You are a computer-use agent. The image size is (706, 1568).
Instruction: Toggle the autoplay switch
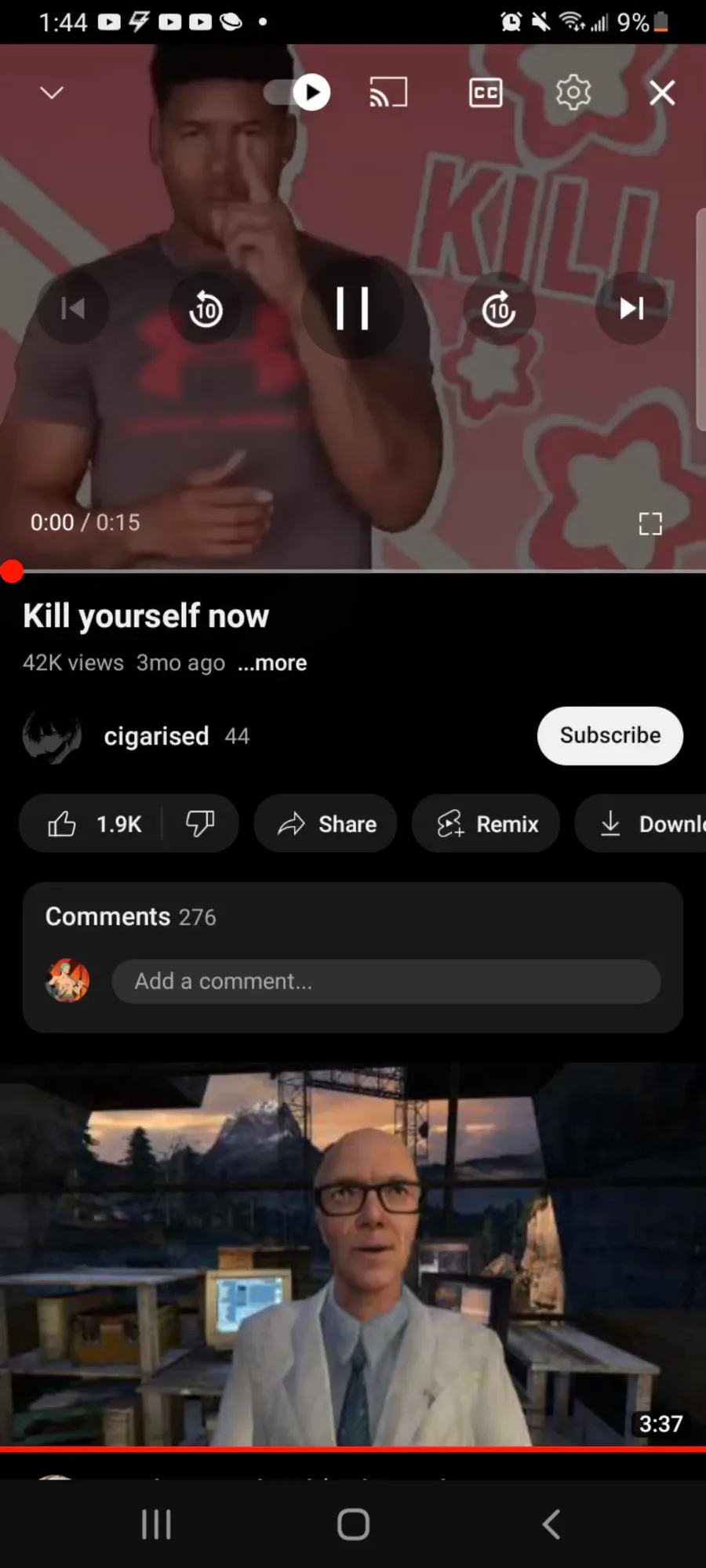point(297,93)
